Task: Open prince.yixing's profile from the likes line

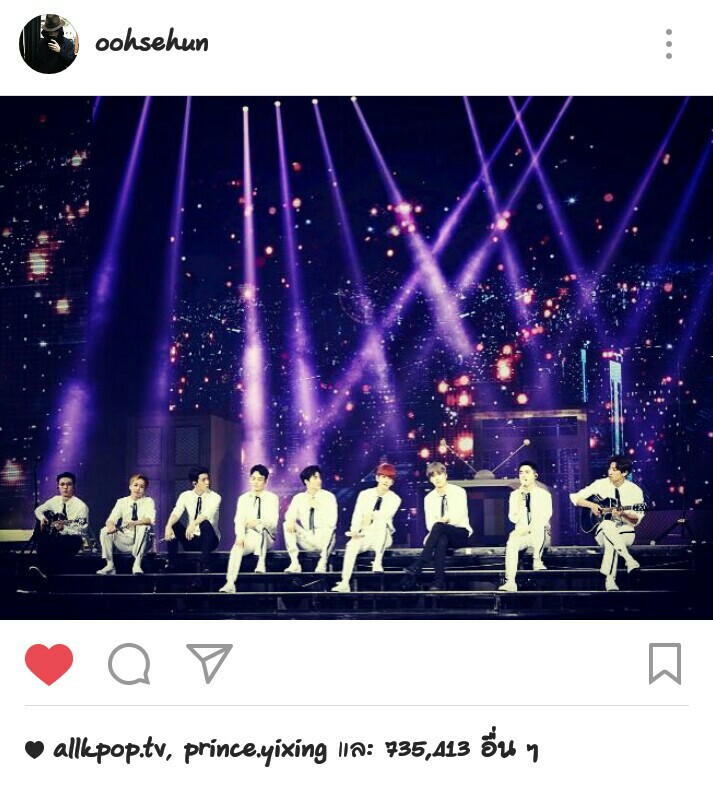Action: click(x=255, y=751)
